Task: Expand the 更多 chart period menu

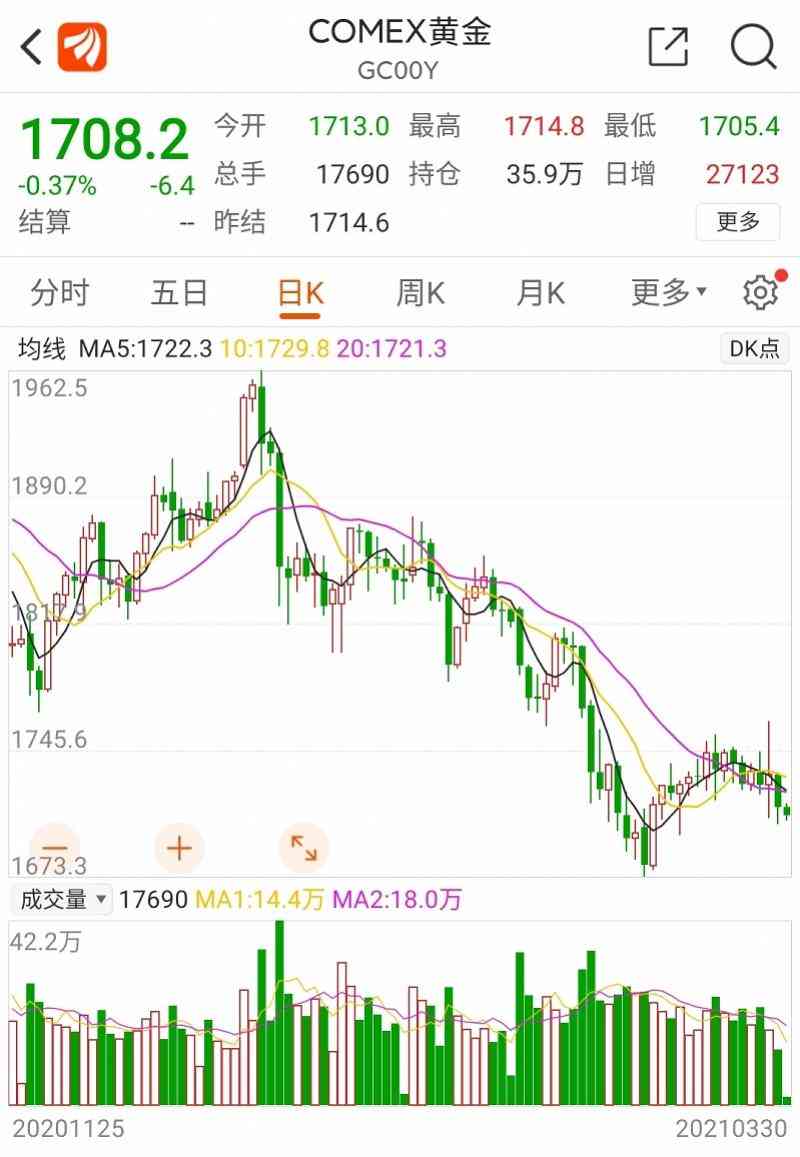Action: click(666, 291)
